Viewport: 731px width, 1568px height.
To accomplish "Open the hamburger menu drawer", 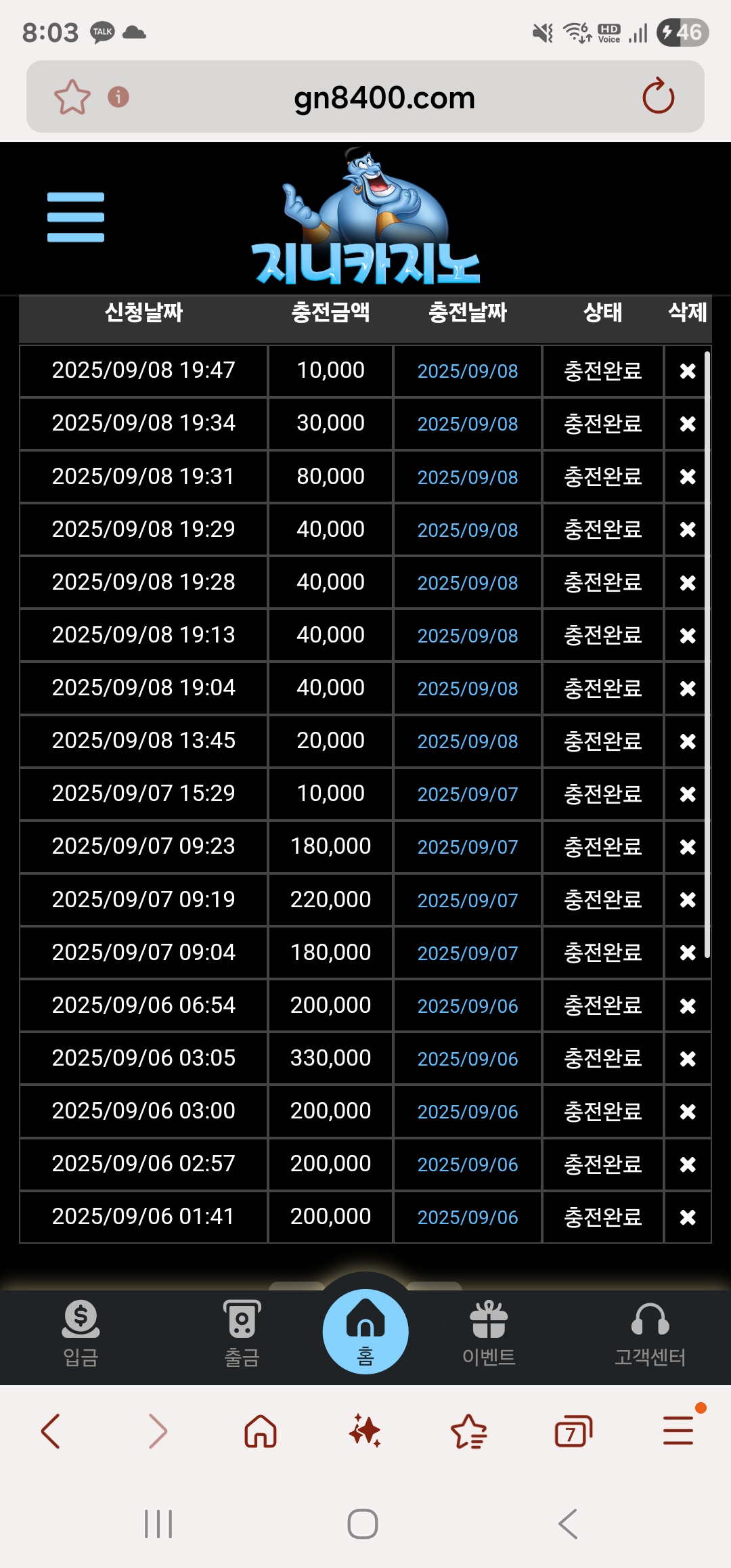I will (x=76, y=217).
